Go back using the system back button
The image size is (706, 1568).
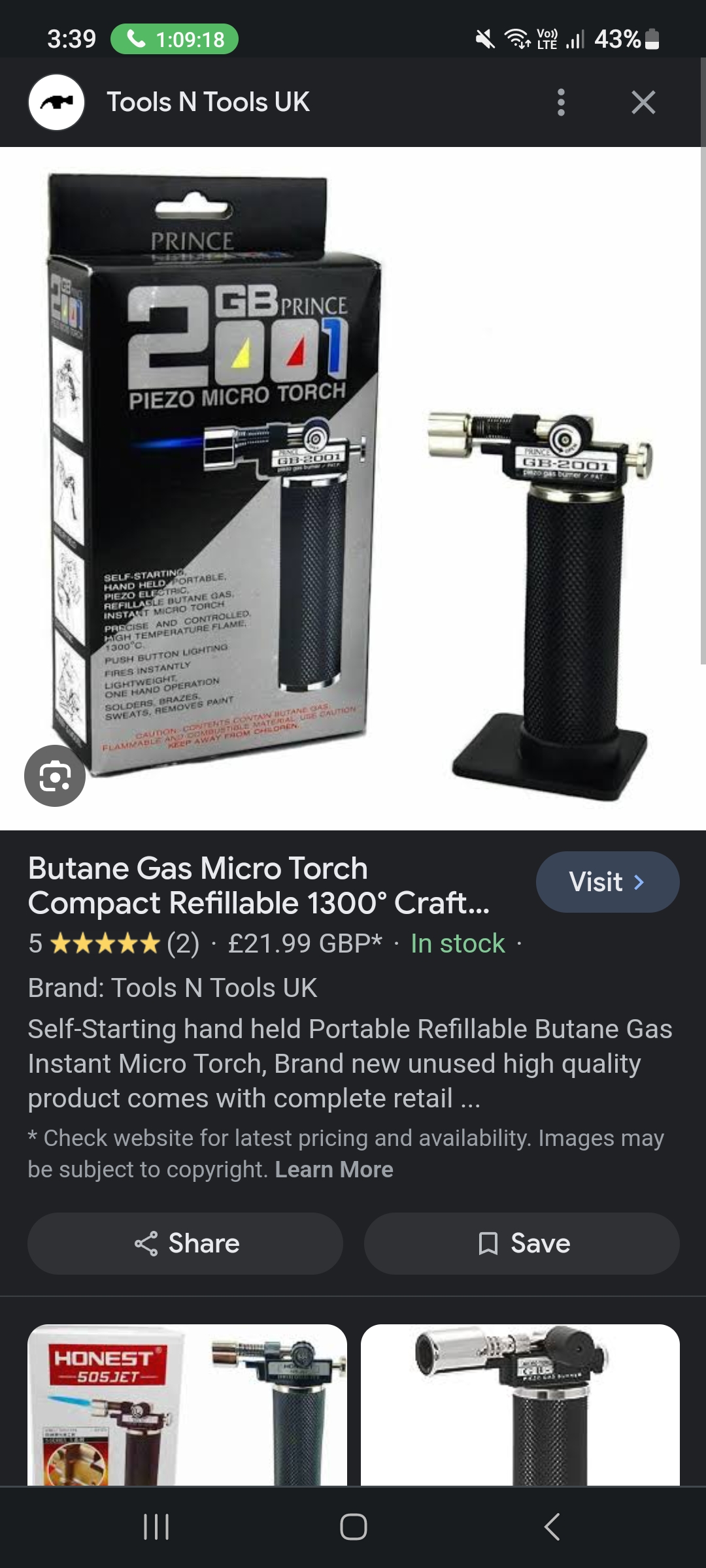pyautogui.click(x=552, y=1527)
